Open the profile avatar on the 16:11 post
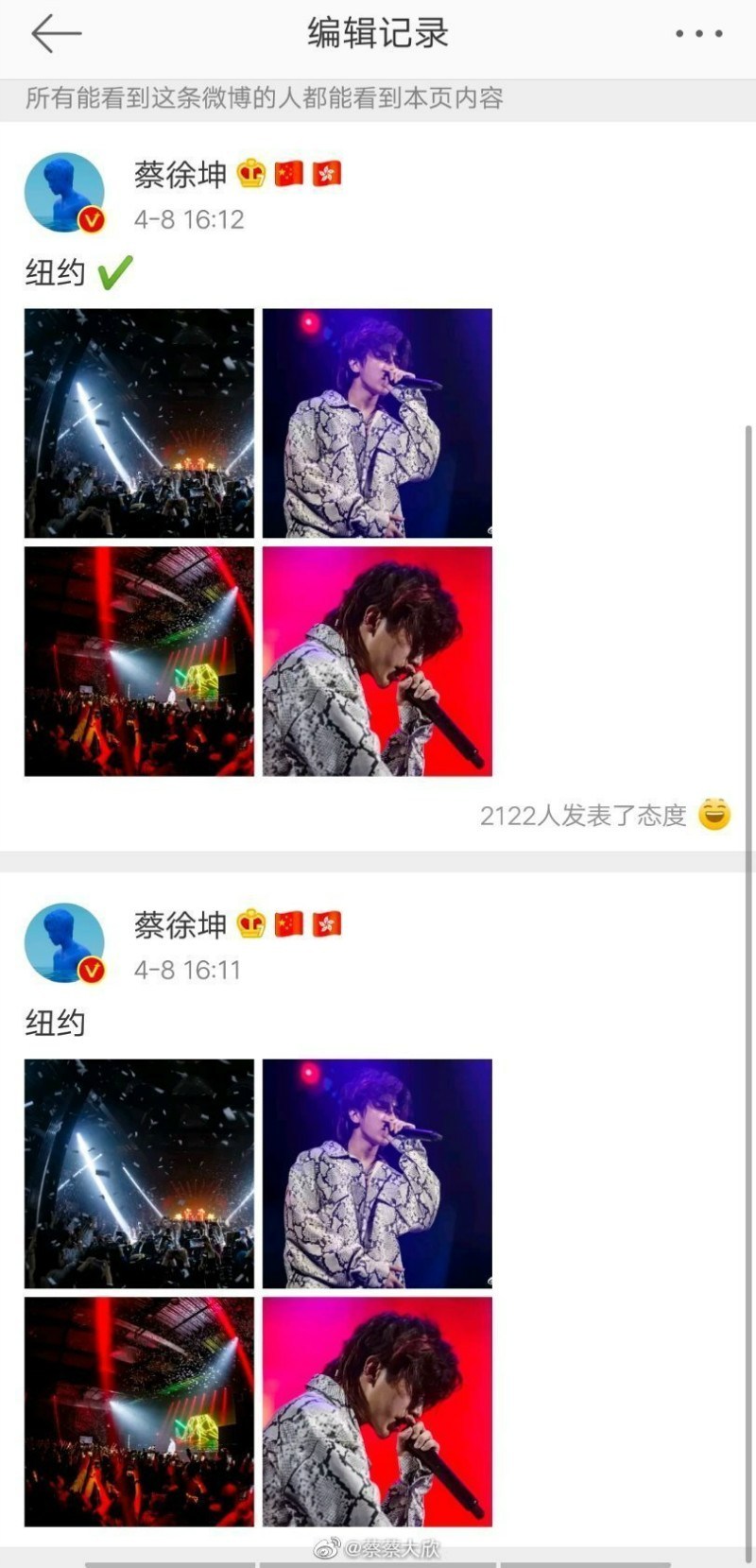This screenshot has height=1568, width=756. pyautogui.click(x=64, y=943)
